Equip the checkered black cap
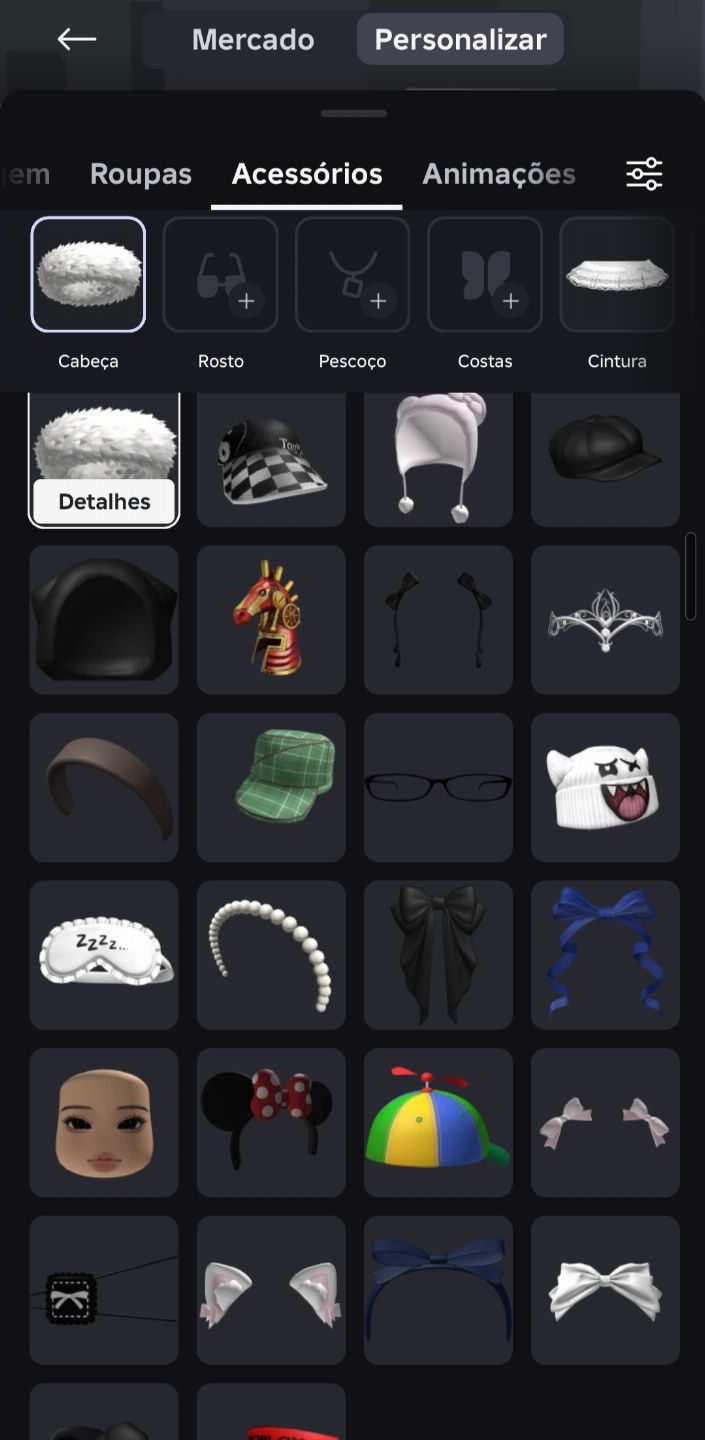This screenshot has height=1440, width=705. click(271, 459)
